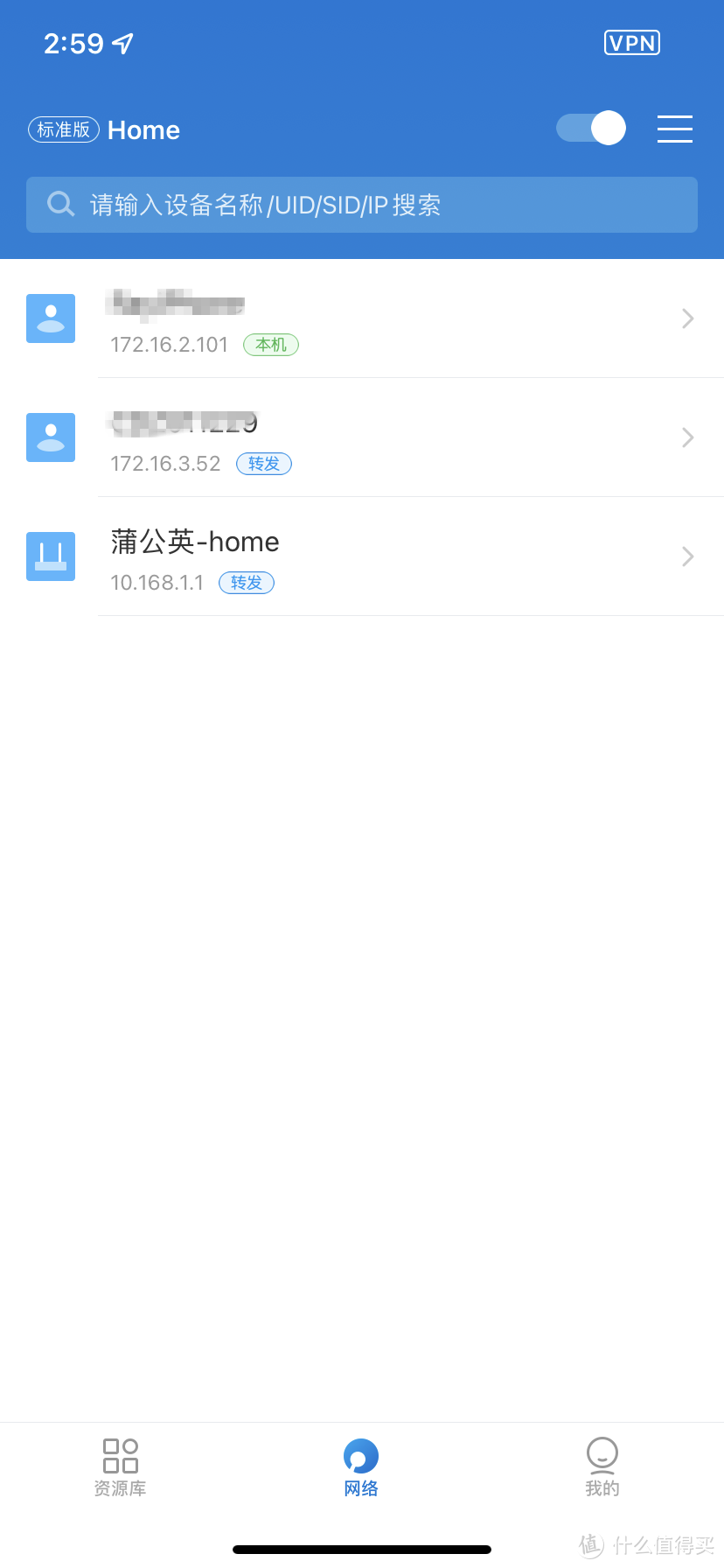Viewport: 724px width, 1568px height.
Task: Tap the router icon for 蒲公英-home
Action: [50, 556]
